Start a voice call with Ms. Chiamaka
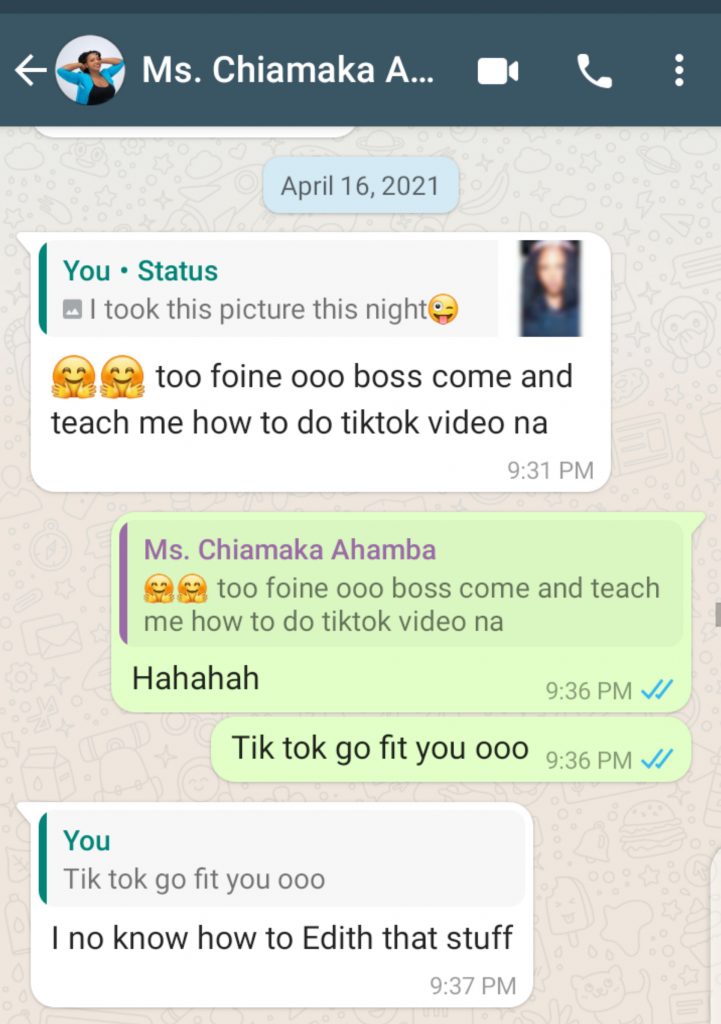The width and height of the screenshot is (721, 1024). click(594, 71)
